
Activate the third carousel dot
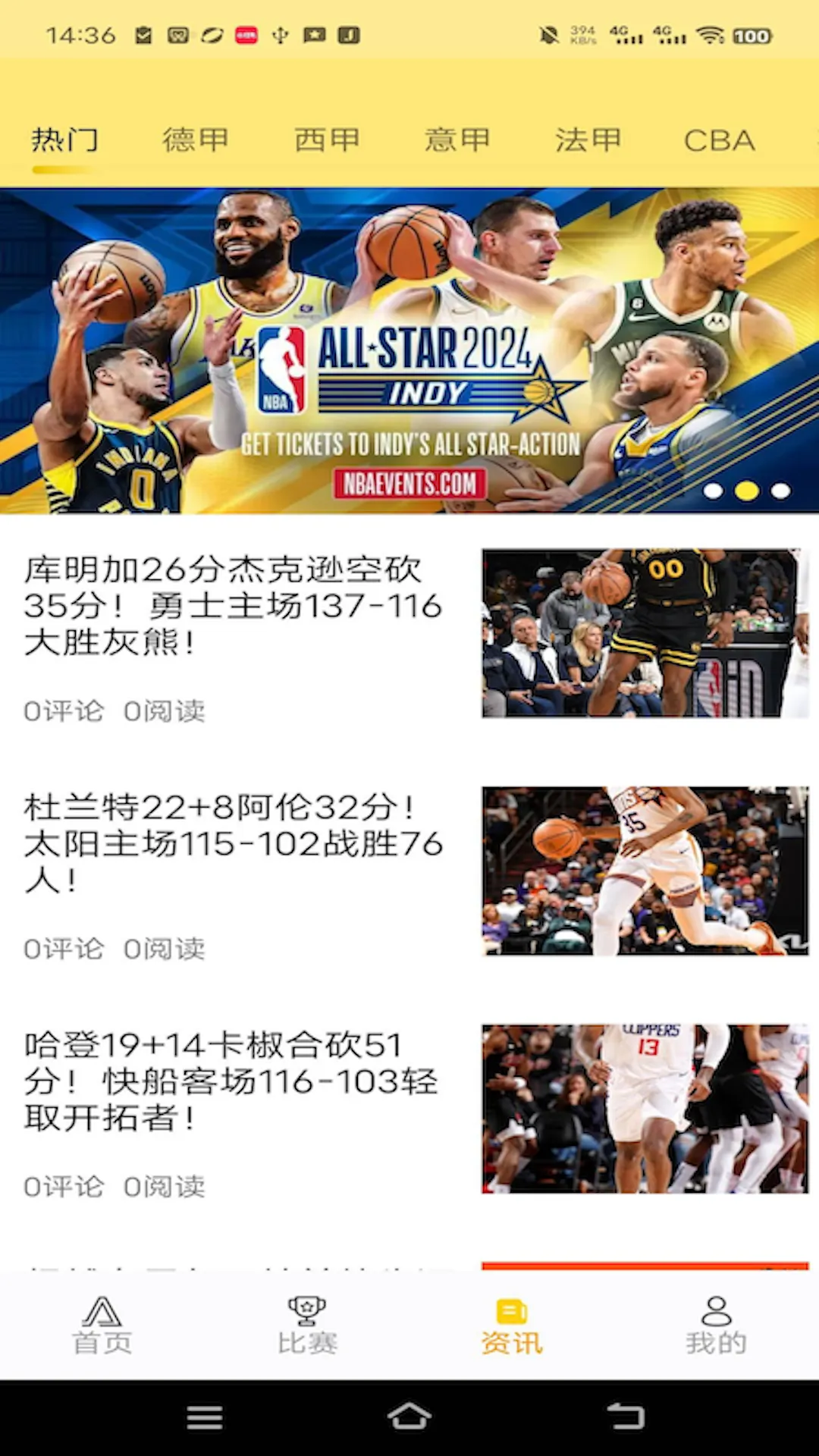[x=780, y=490]
